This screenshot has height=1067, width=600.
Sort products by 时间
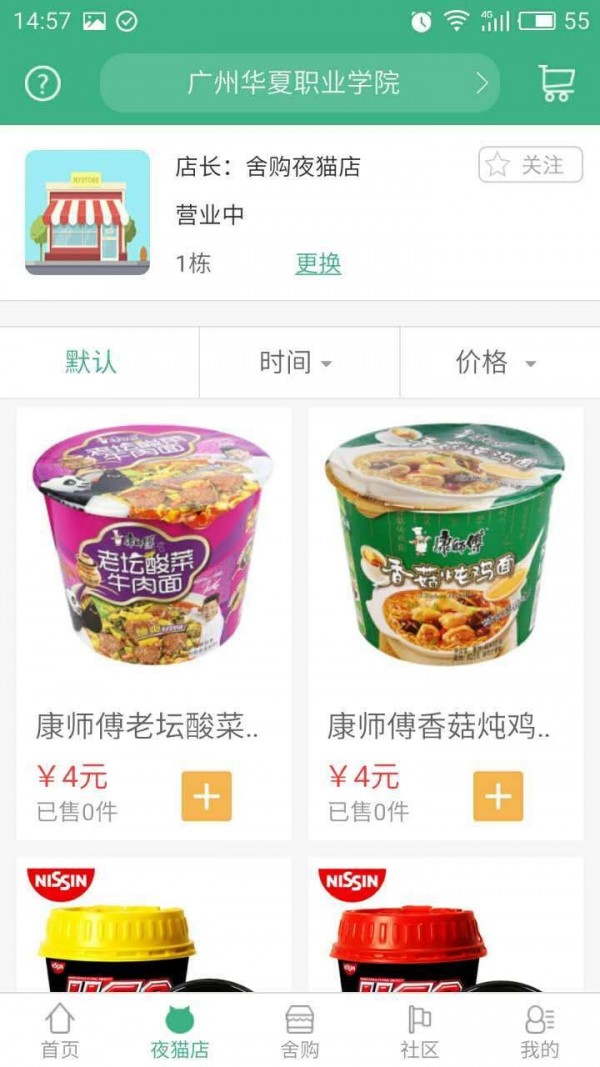coord(296,362)
